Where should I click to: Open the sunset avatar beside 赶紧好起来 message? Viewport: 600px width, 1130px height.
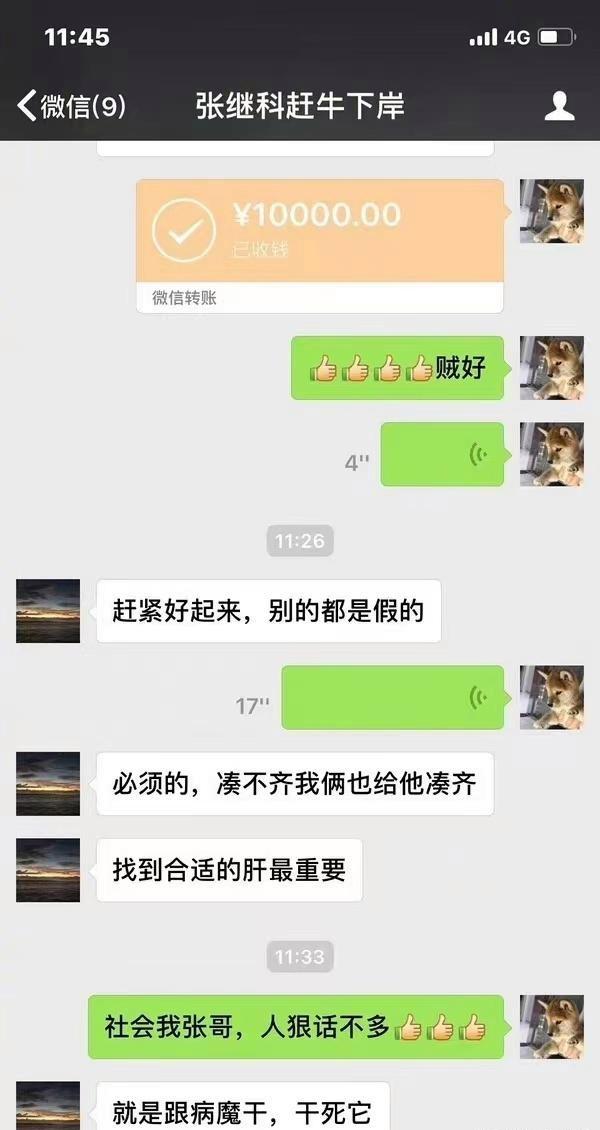tap(48, 611)
